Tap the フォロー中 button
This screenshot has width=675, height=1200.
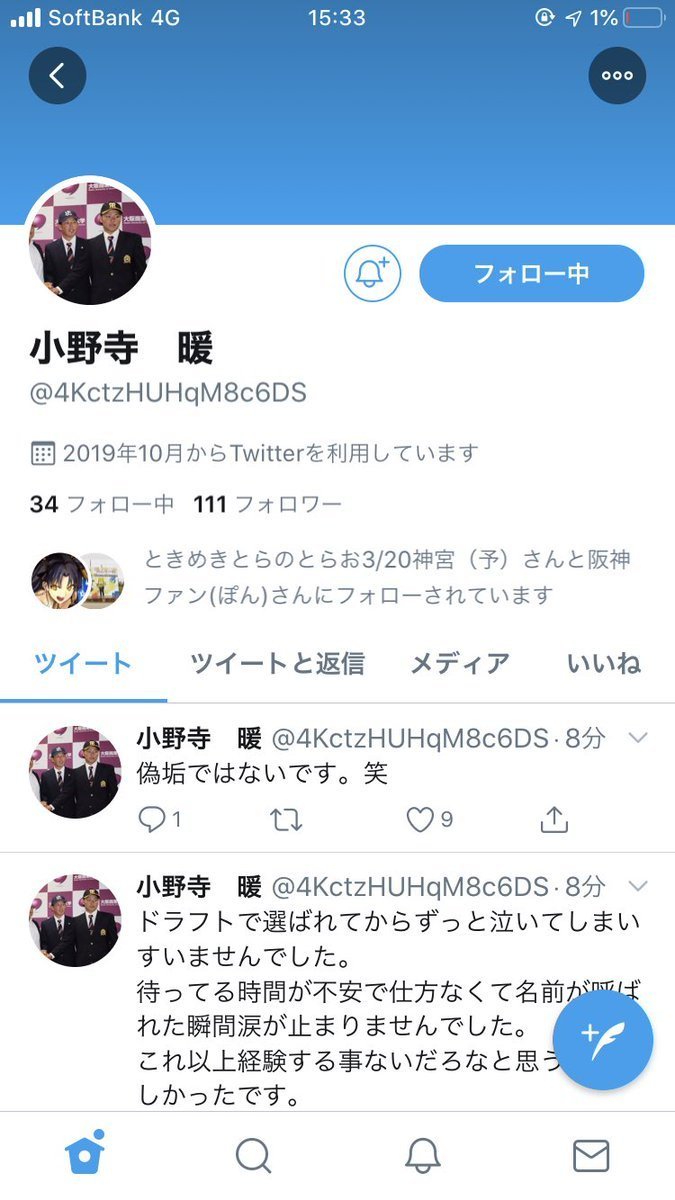pos(531,273)
